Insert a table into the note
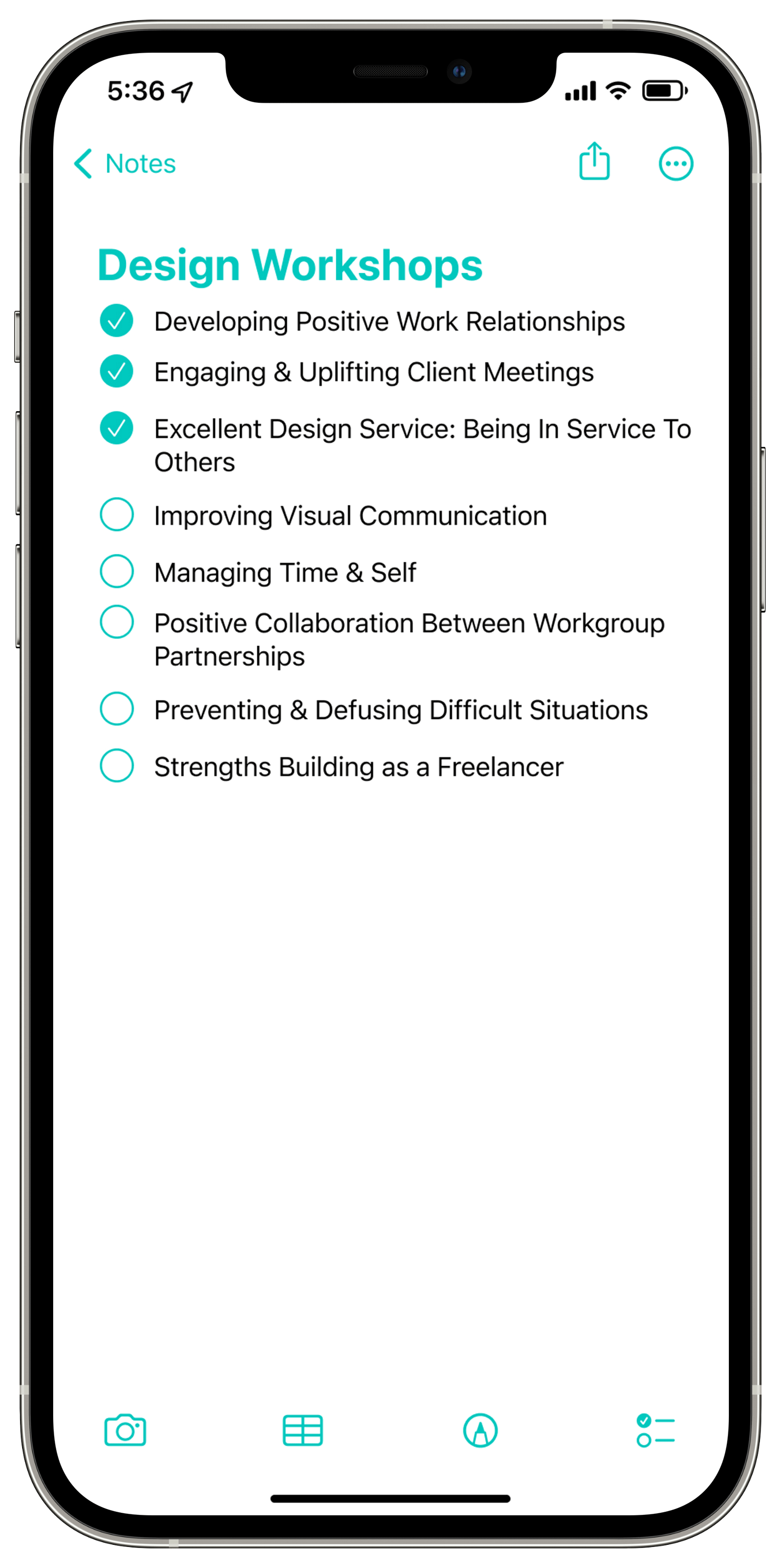The image size is (781, 1568). [302, 1430]
